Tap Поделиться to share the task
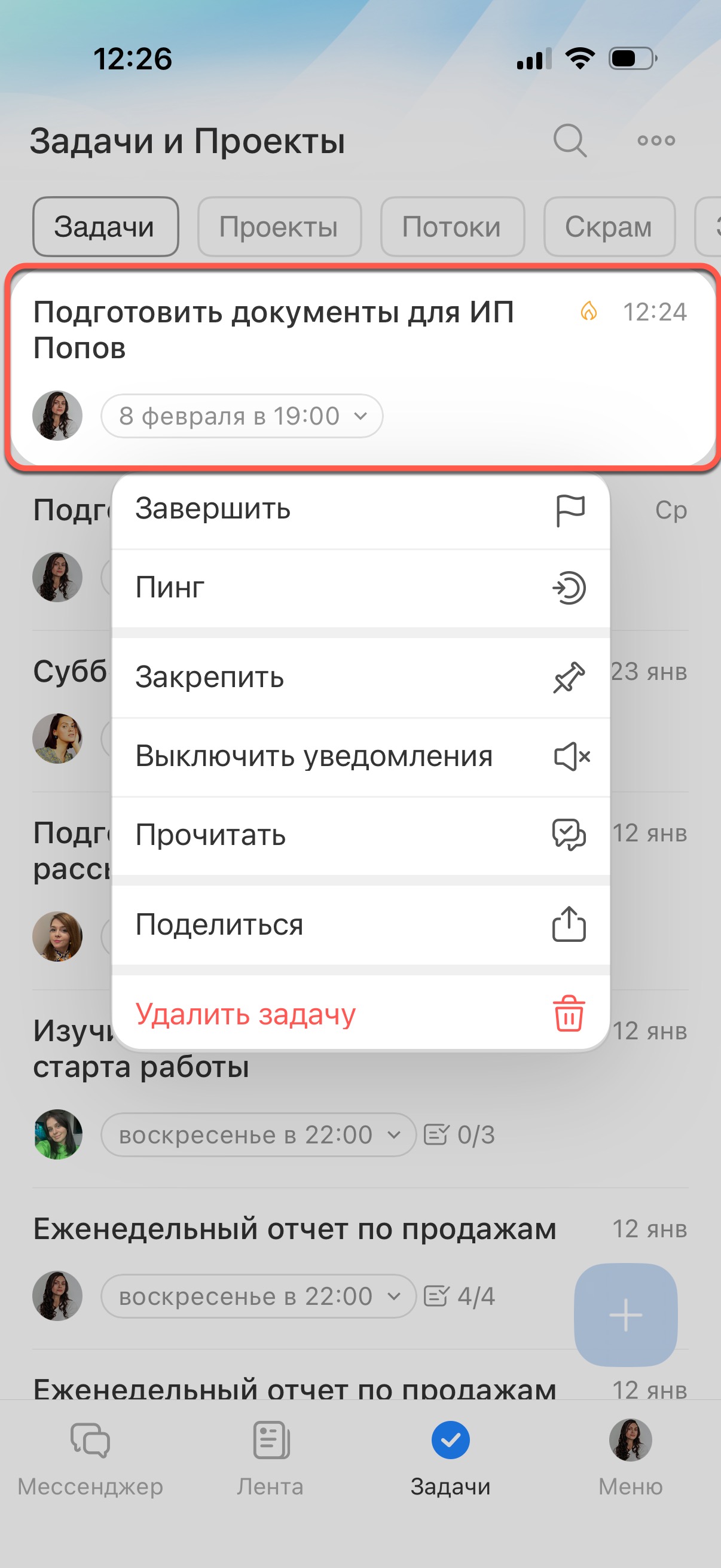 pos(360,925)
